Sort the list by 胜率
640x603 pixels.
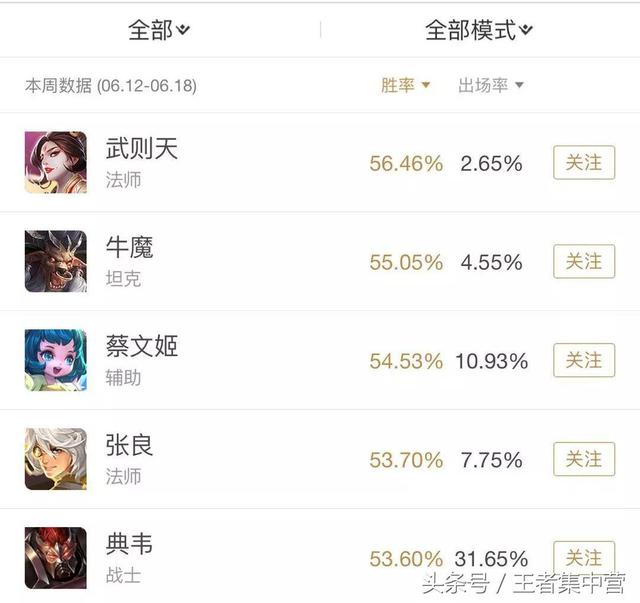pos(405,85)
